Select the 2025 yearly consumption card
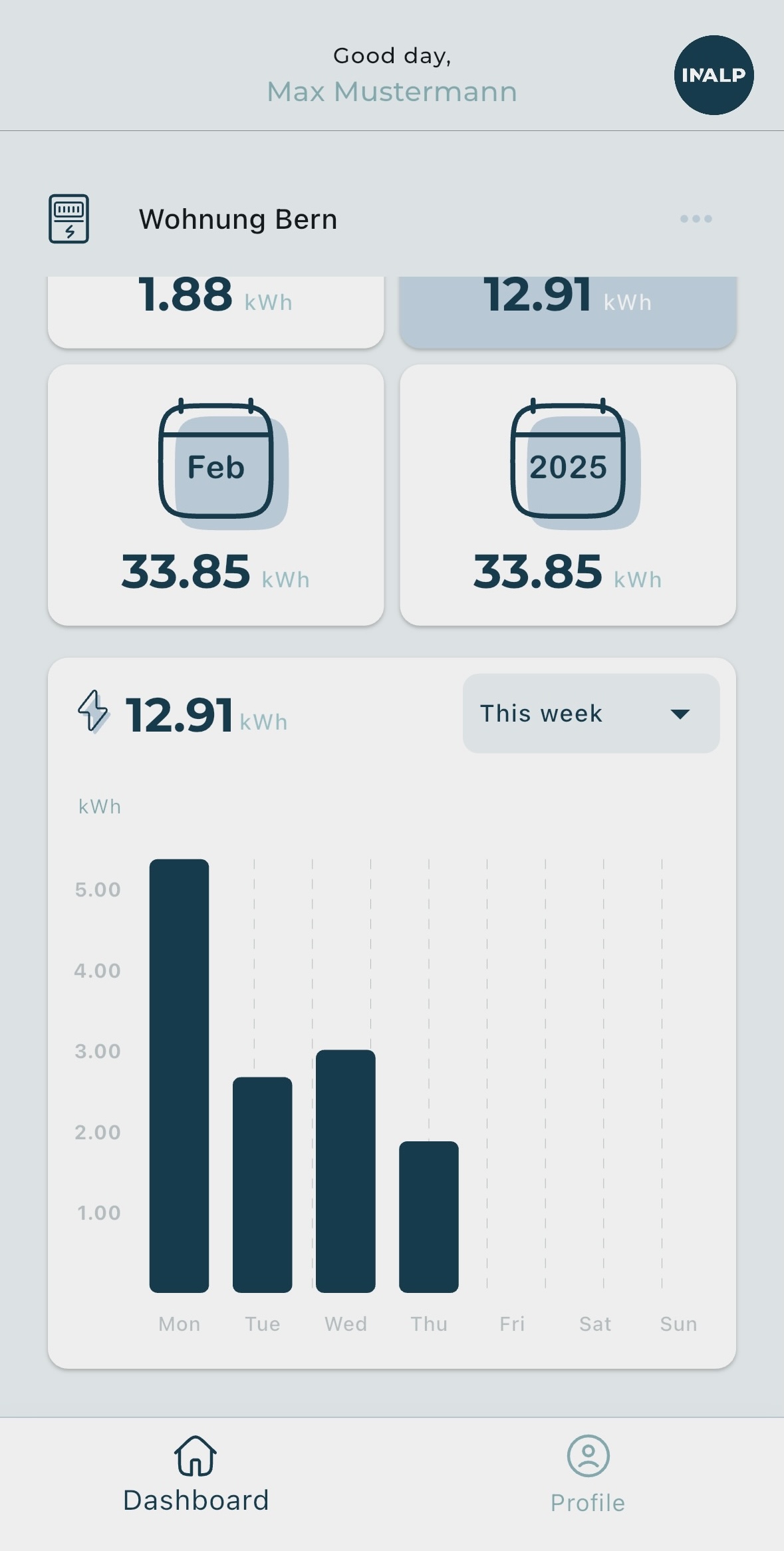The height and width of the screenshot is (1551, 784). pyautogui.click(x=568, y=495)
